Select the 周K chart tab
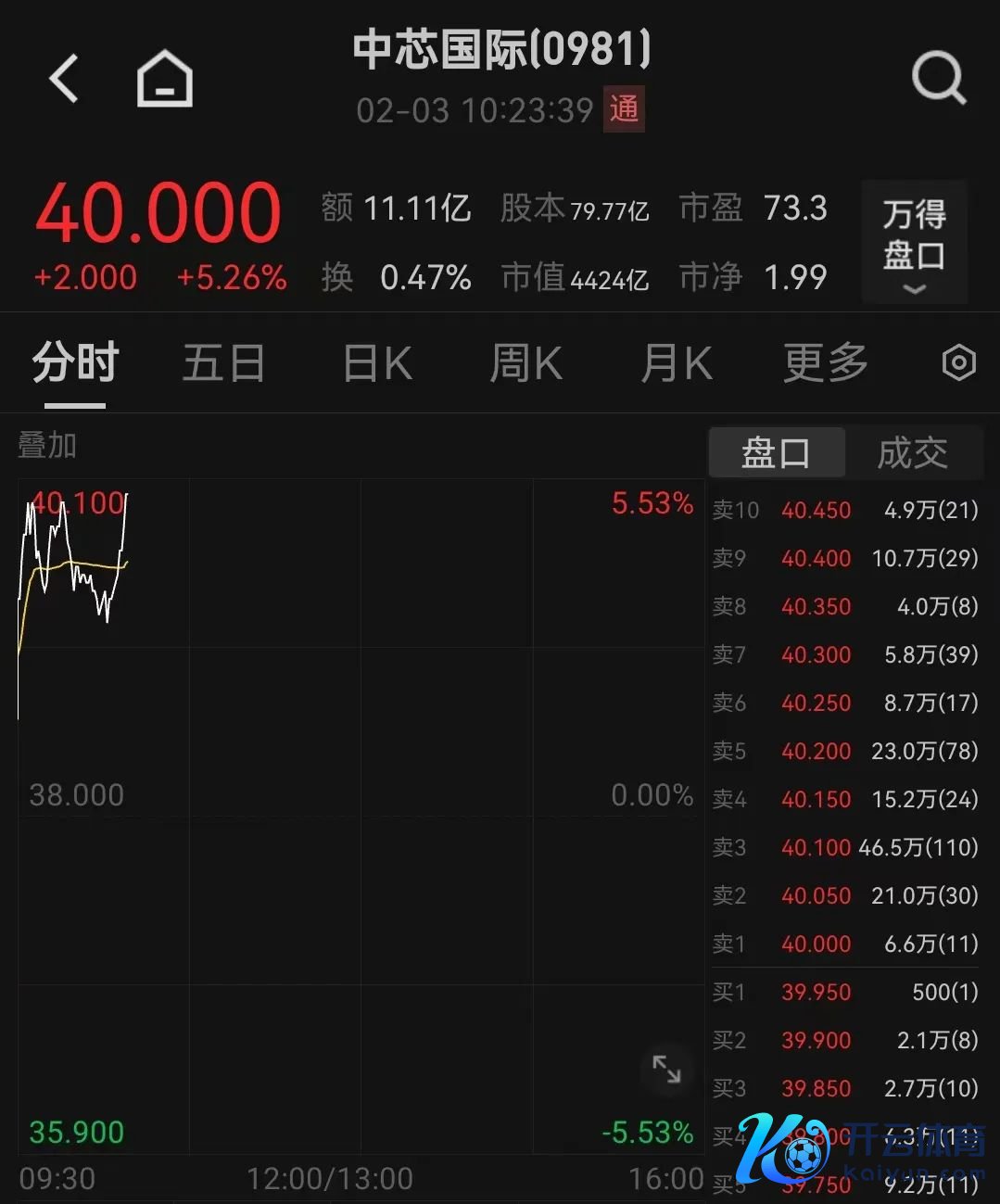The image size is (1000, 1204). pyautogui.click(x=525, y=362)
